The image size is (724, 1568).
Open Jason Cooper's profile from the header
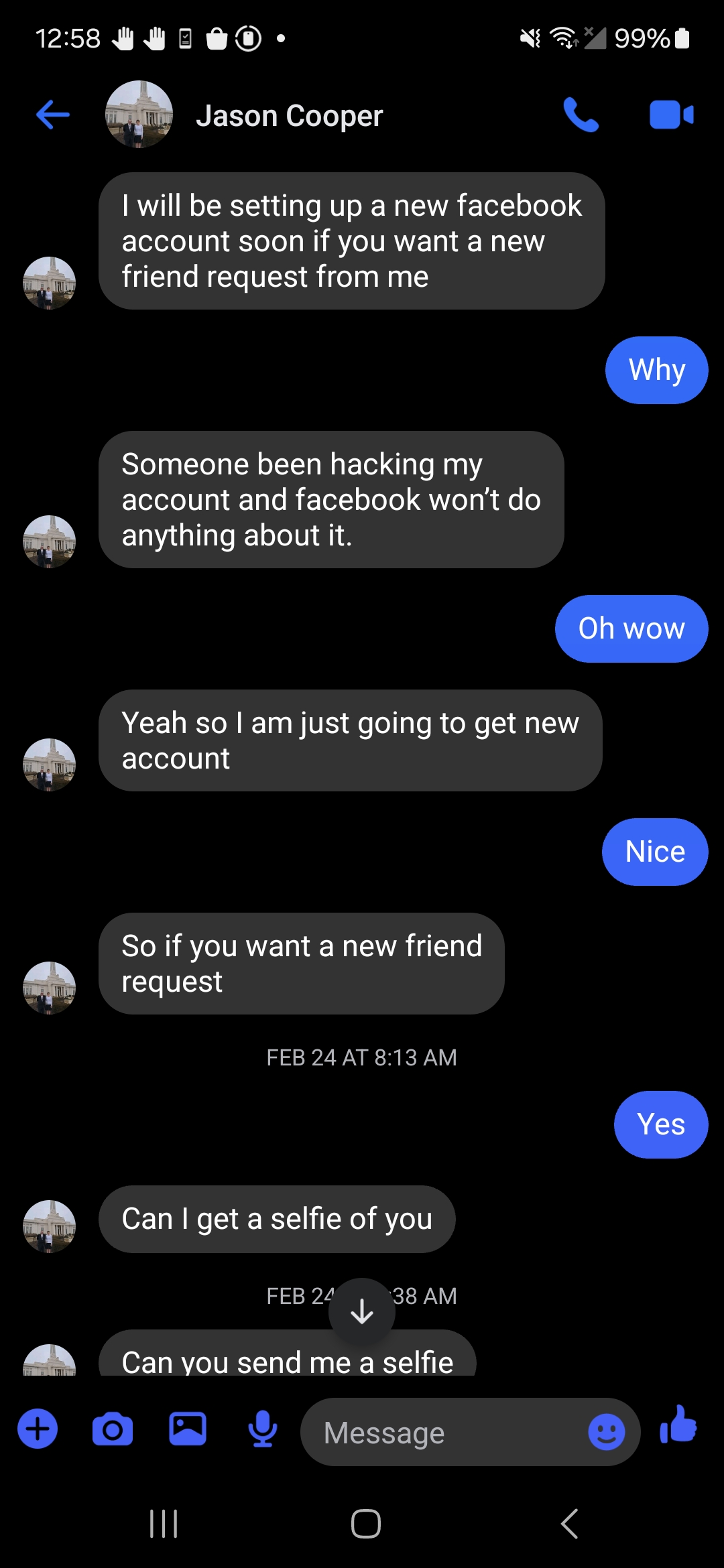tap(289, 116)
